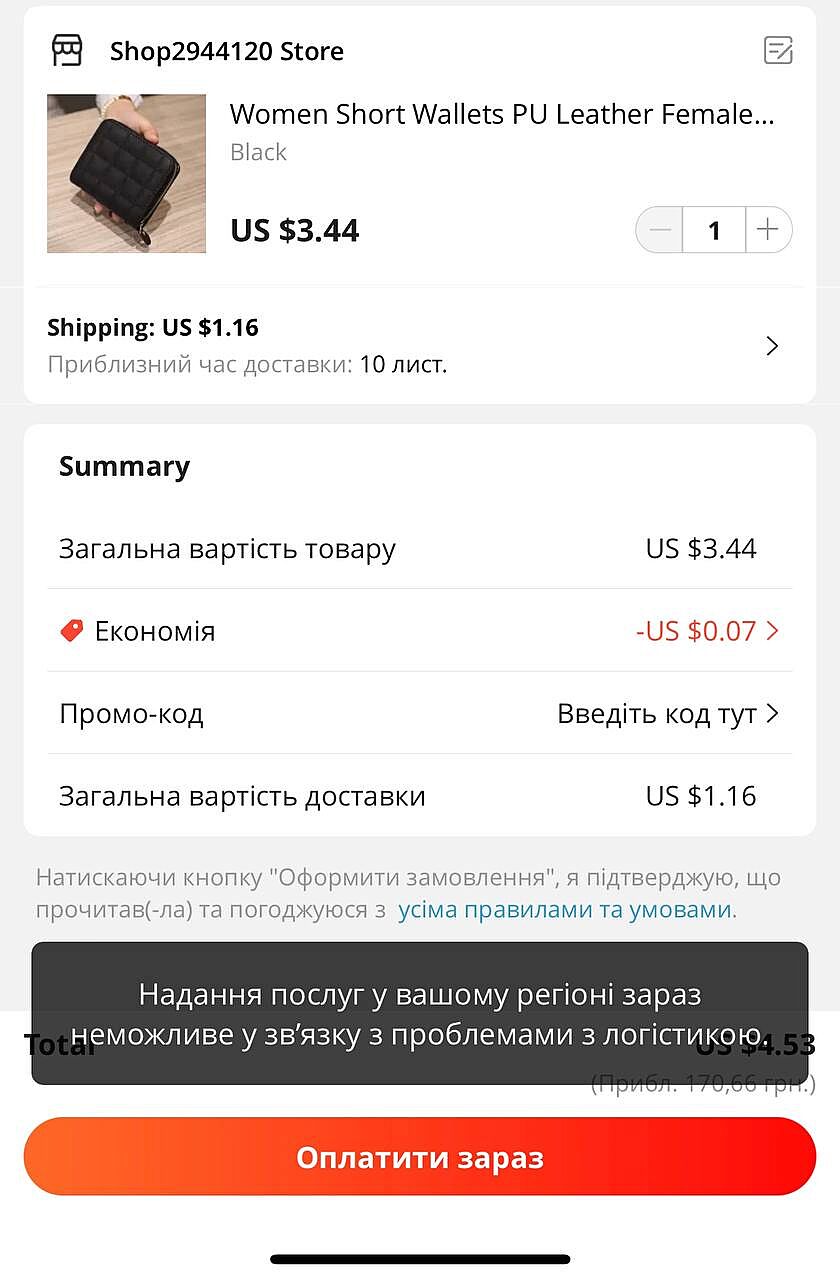Open shipping options for US $1.16
Viewport: 840px width, 1280px height.
[x=771, y=346]
